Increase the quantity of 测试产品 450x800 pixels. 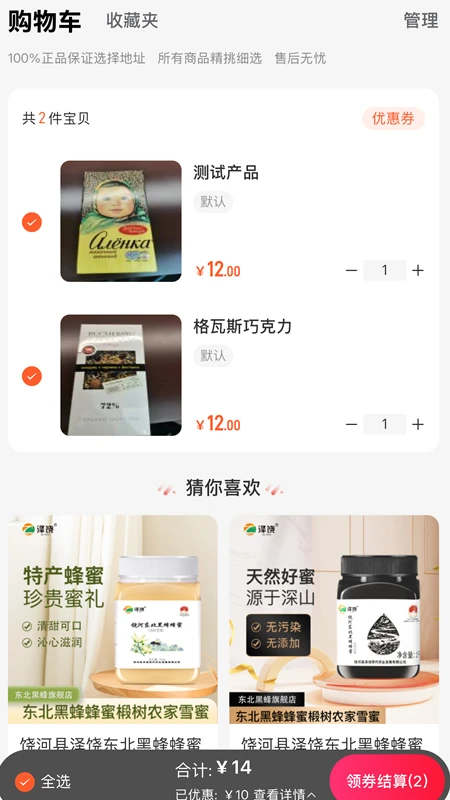[x=418, y=270]
